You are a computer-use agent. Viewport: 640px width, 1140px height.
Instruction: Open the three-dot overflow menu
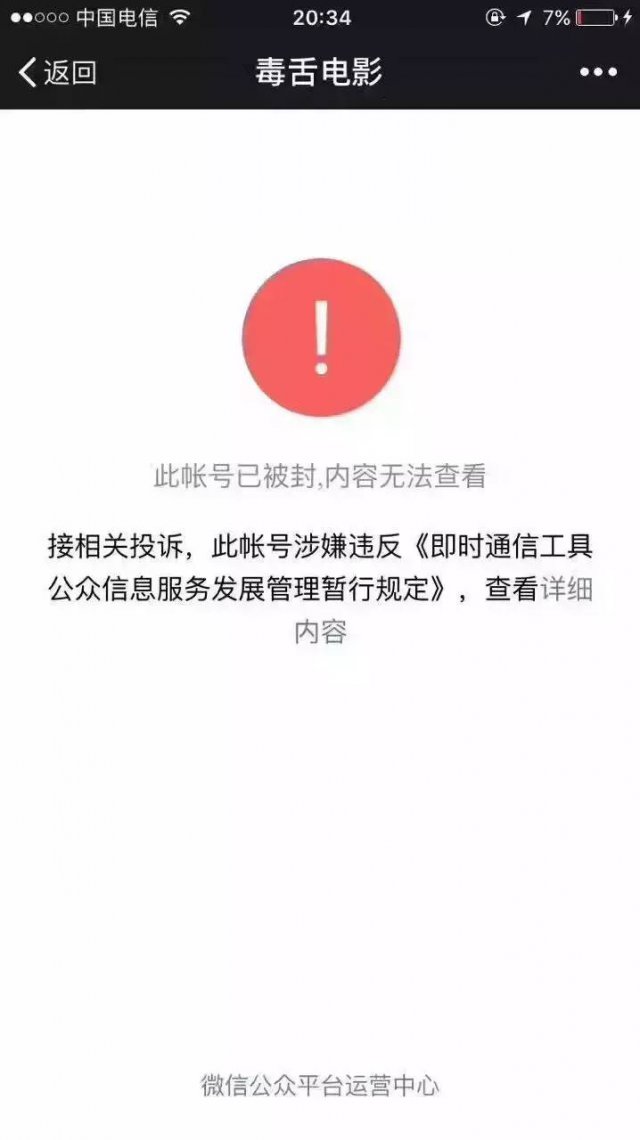point(598,73)
